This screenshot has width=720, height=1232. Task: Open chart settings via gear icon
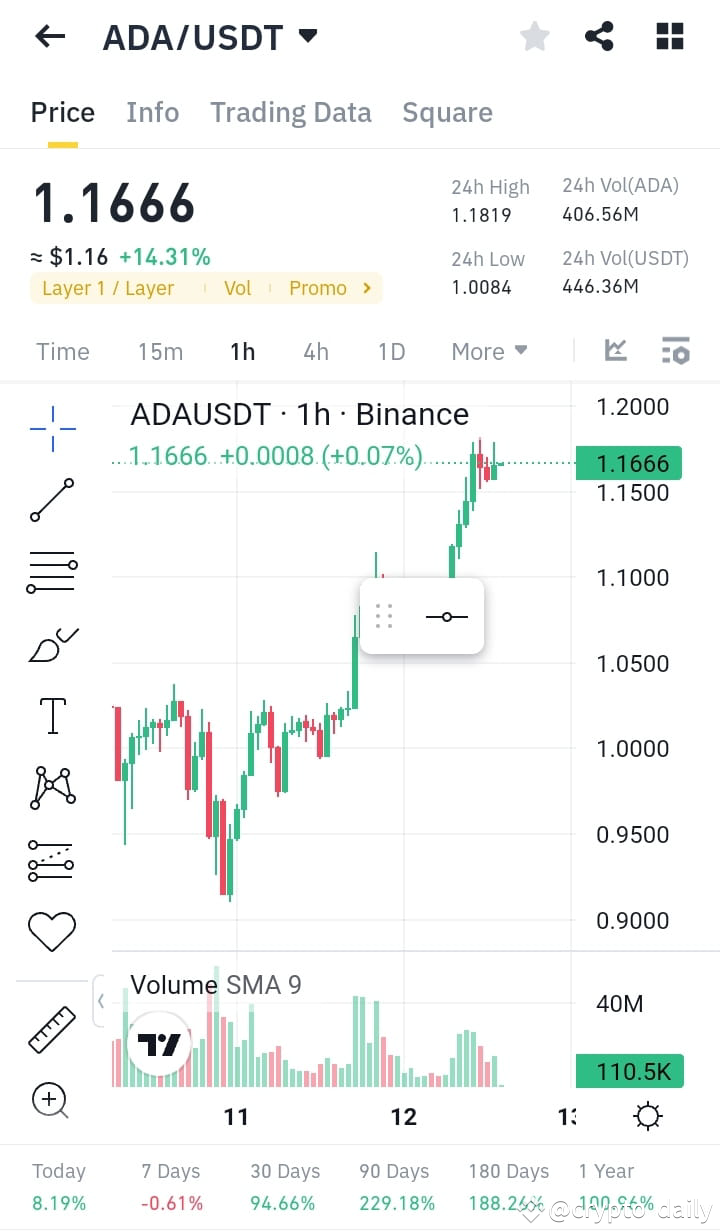tap(647, 1114)
